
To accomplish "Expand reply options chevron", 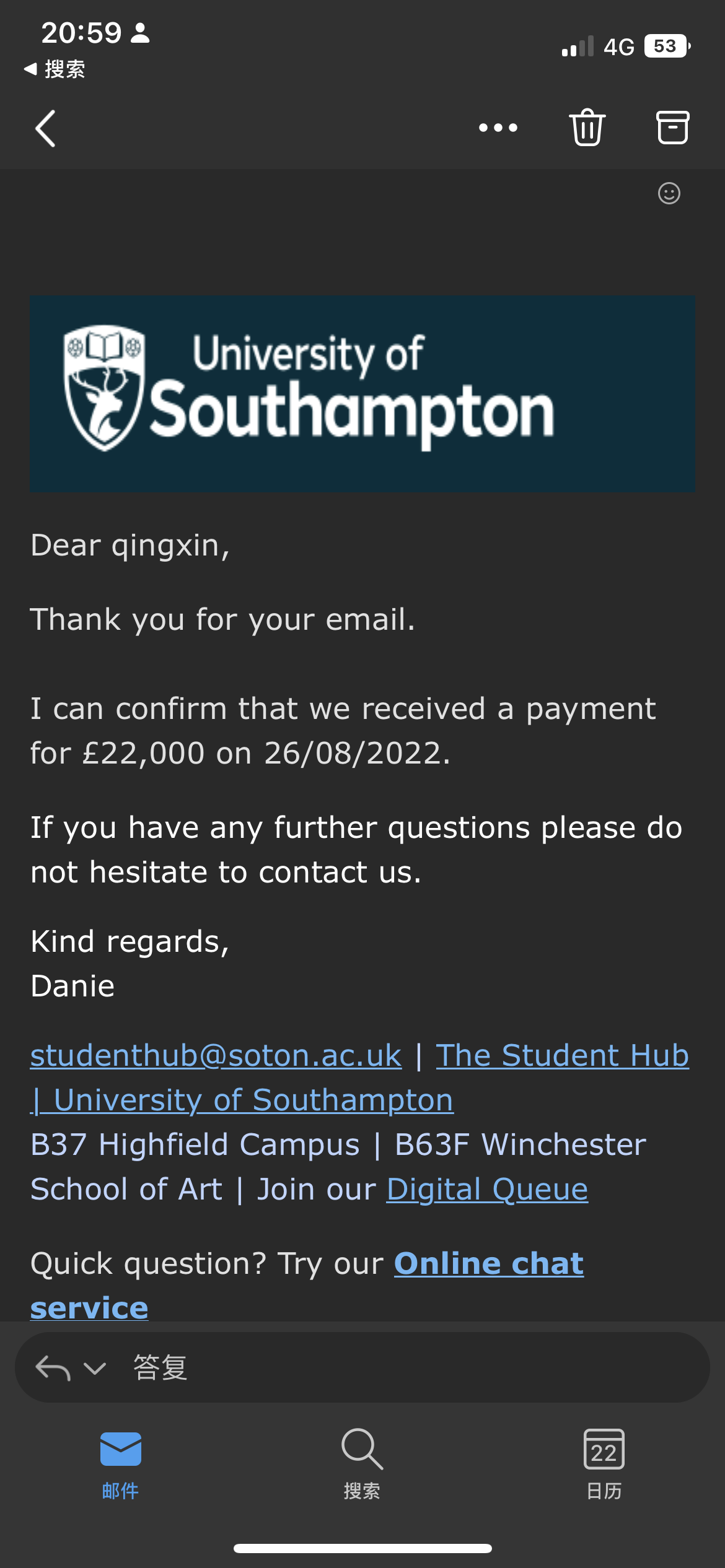I will click(95, 1367).
